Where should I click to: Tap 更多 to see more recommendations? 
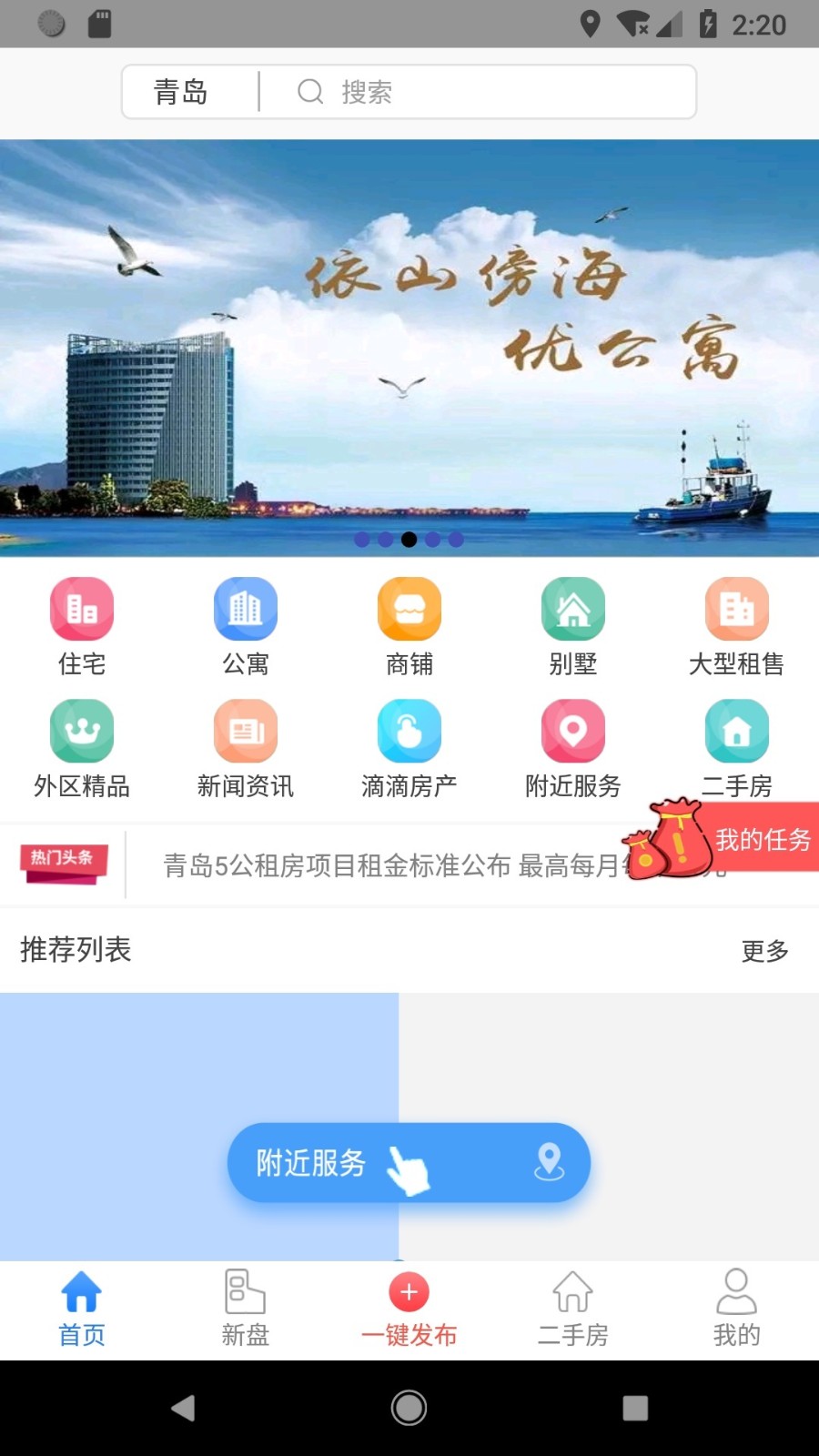pos(764,952)
